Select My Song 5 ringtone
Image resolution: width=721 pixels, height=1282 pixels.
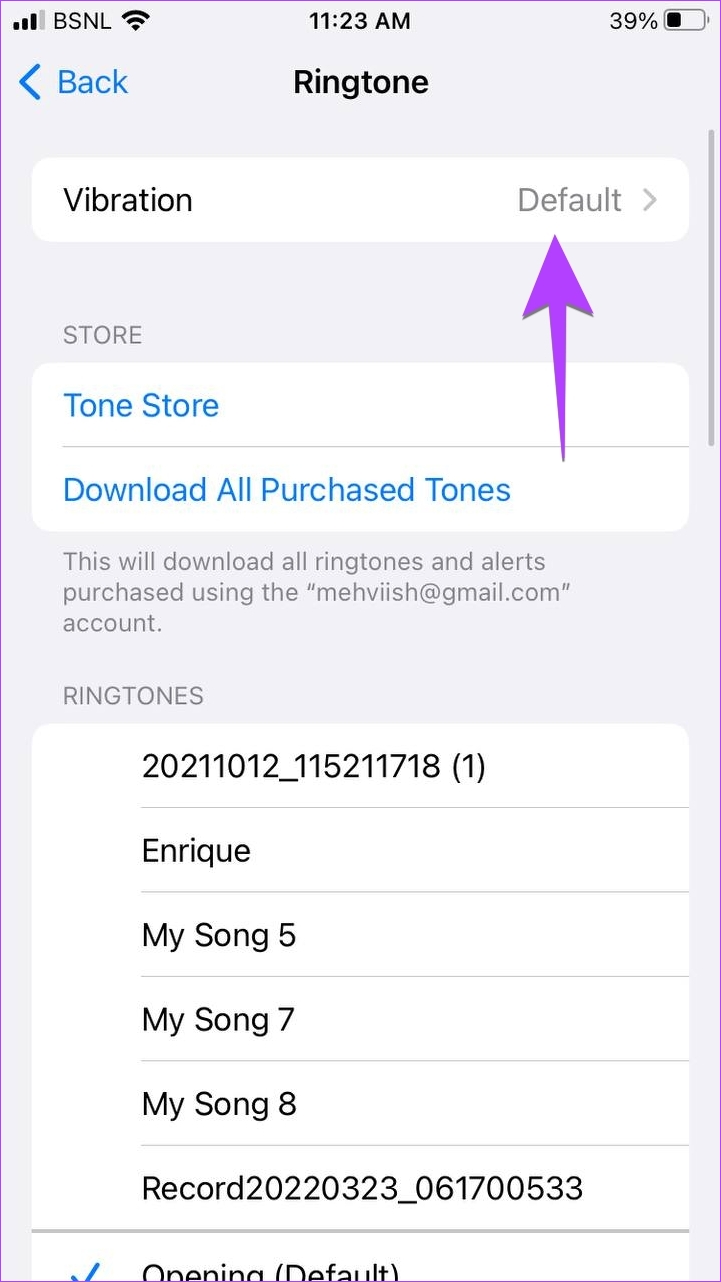360,934
